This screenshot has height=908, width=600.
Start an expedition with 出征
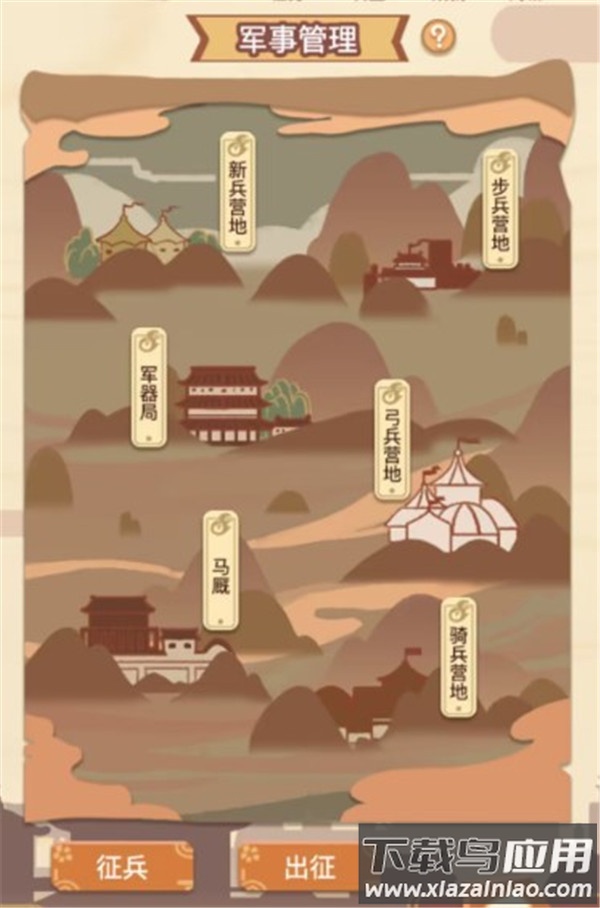pos(298,865)
